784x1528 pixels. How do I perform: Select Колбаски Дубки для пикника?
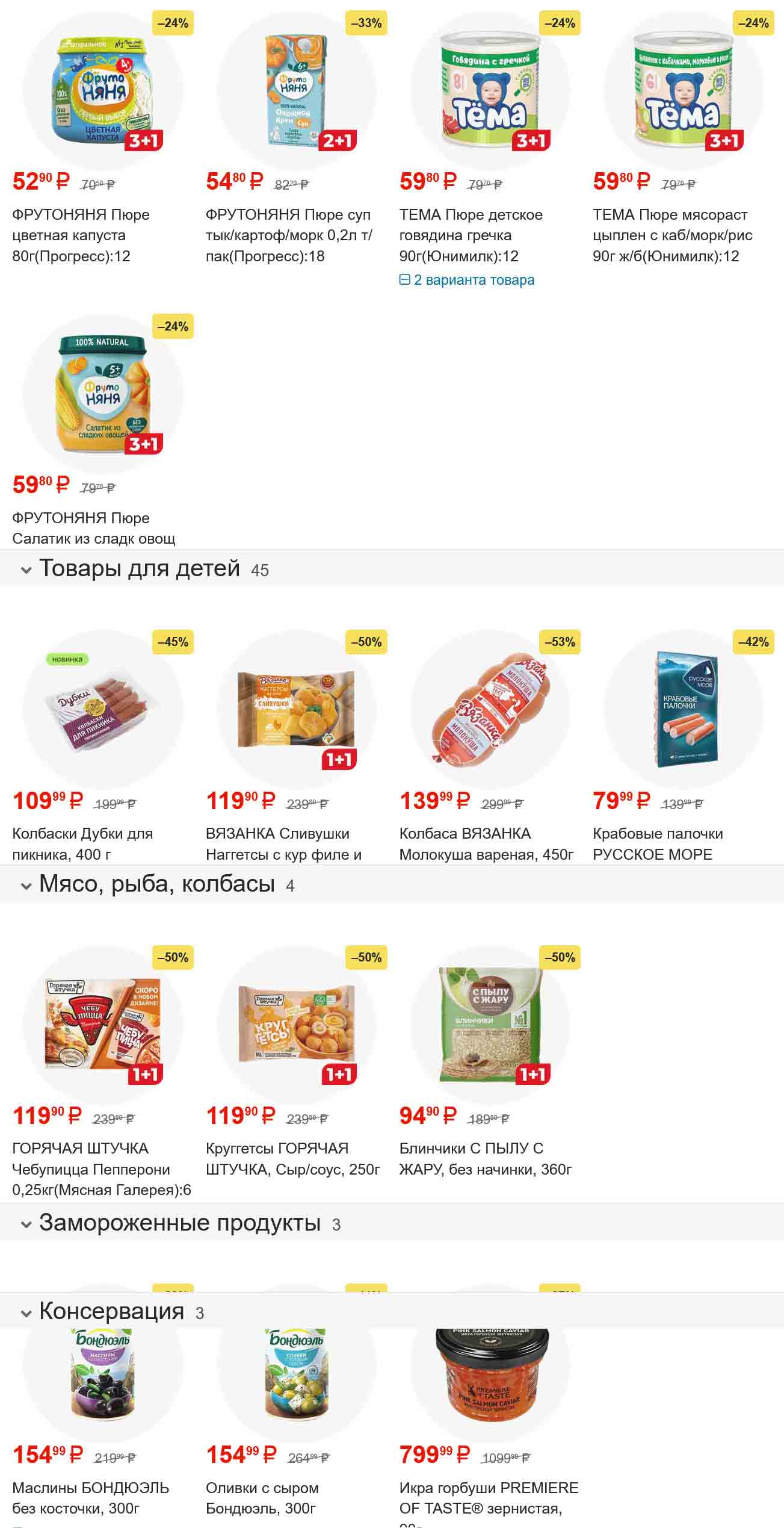(82, 843)
